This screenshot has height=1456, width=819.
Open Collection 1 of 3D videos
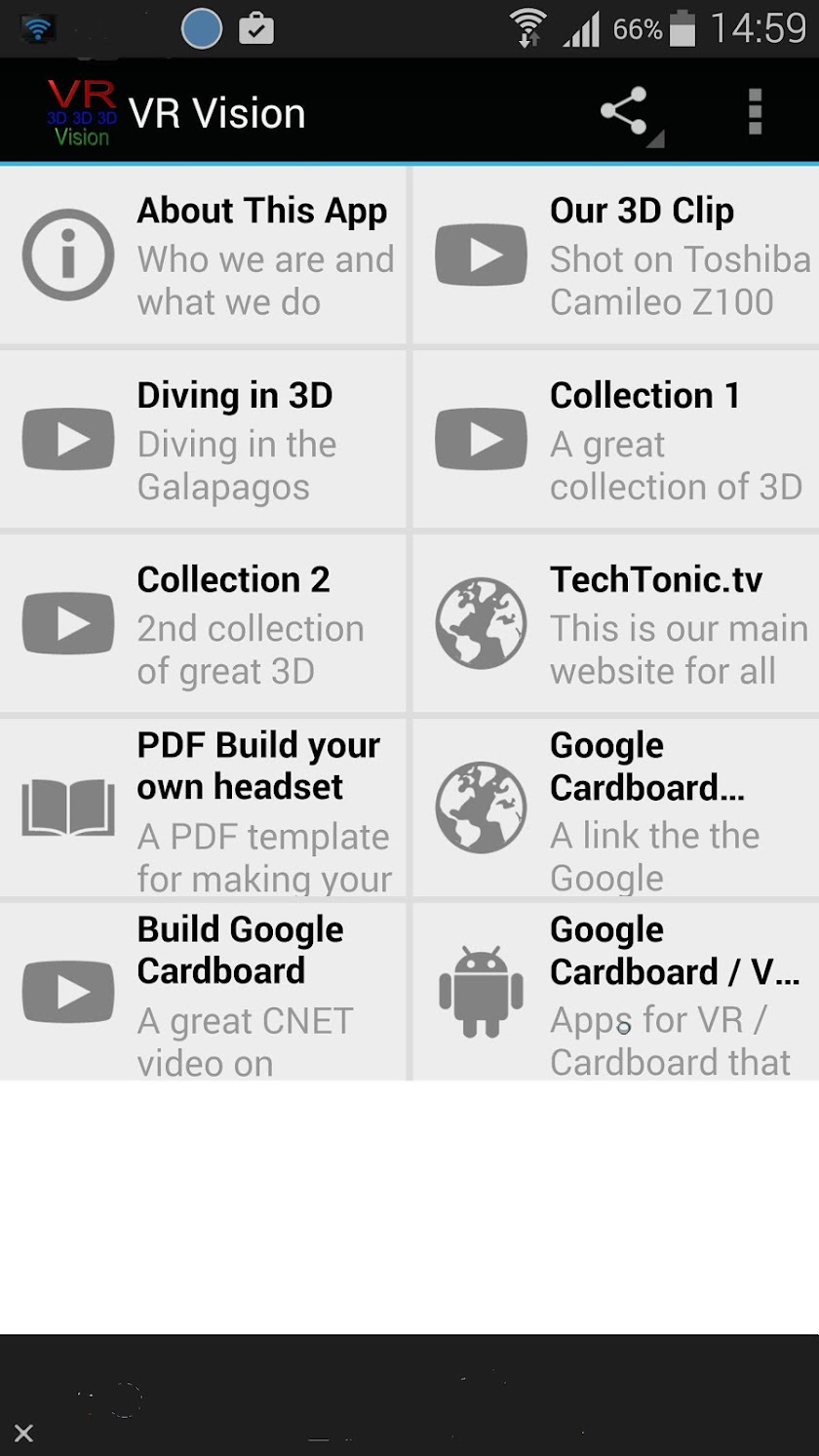[x=616, y=439]
